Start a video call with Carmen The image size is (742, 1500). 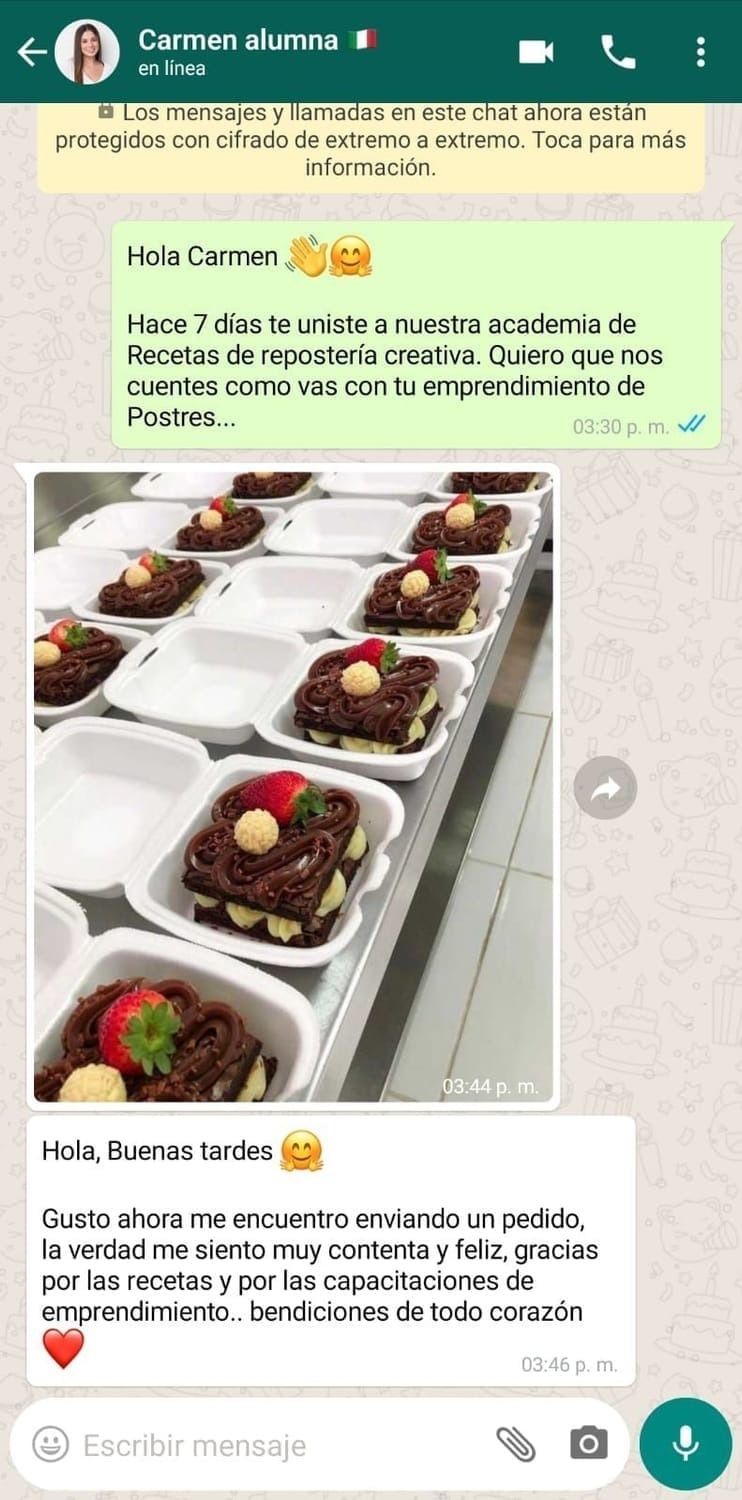(537, 52)
